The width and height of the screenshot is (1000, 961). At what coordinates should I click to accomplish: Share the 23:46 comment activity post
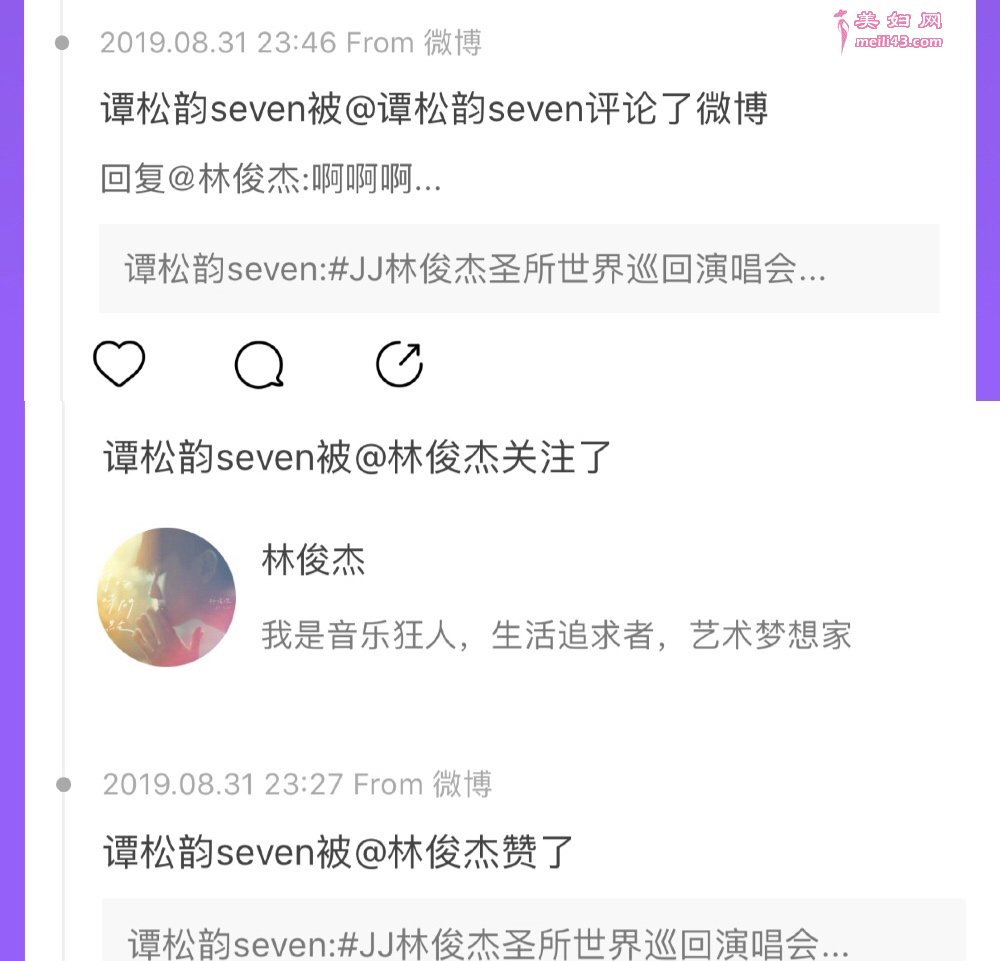[399, 364]
